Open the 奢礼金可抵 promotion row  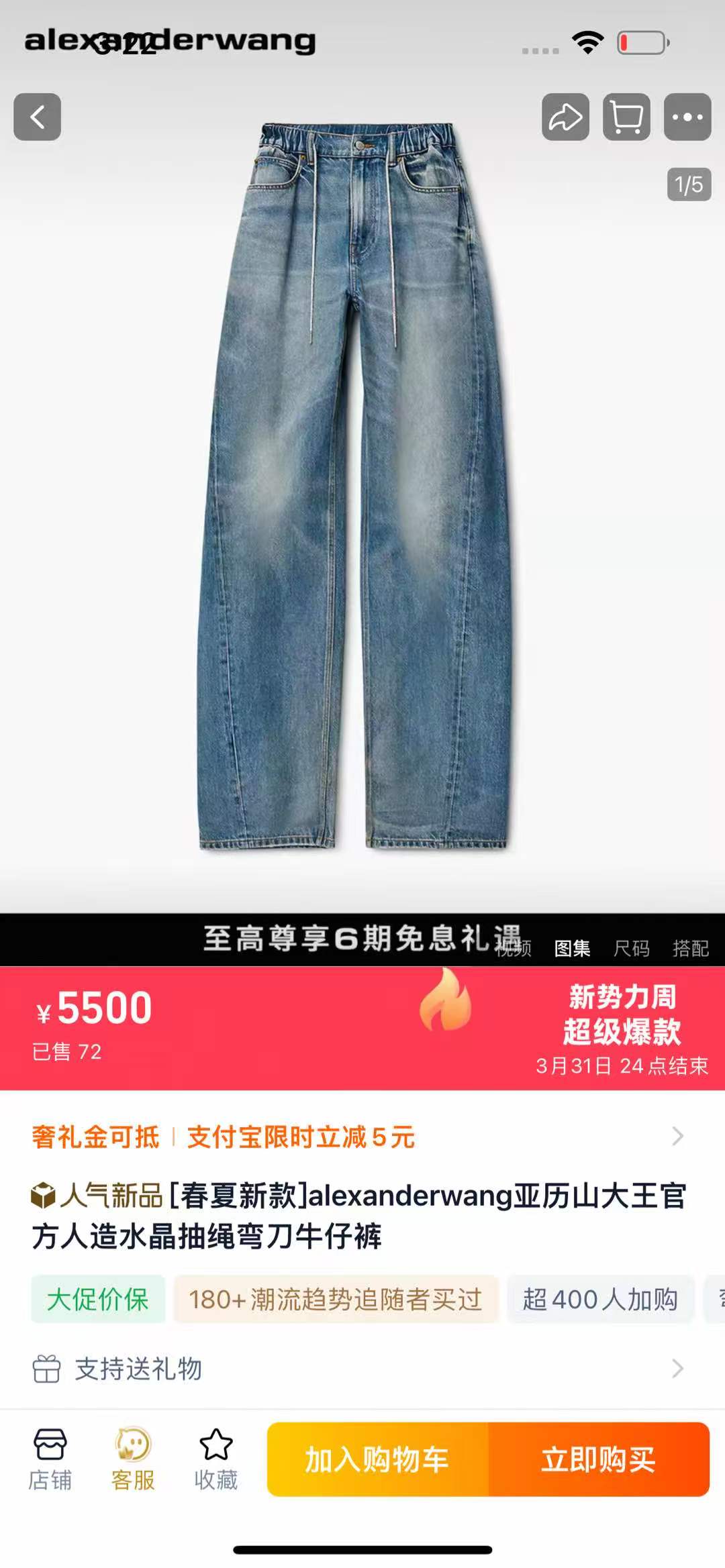click(362, 1137)
